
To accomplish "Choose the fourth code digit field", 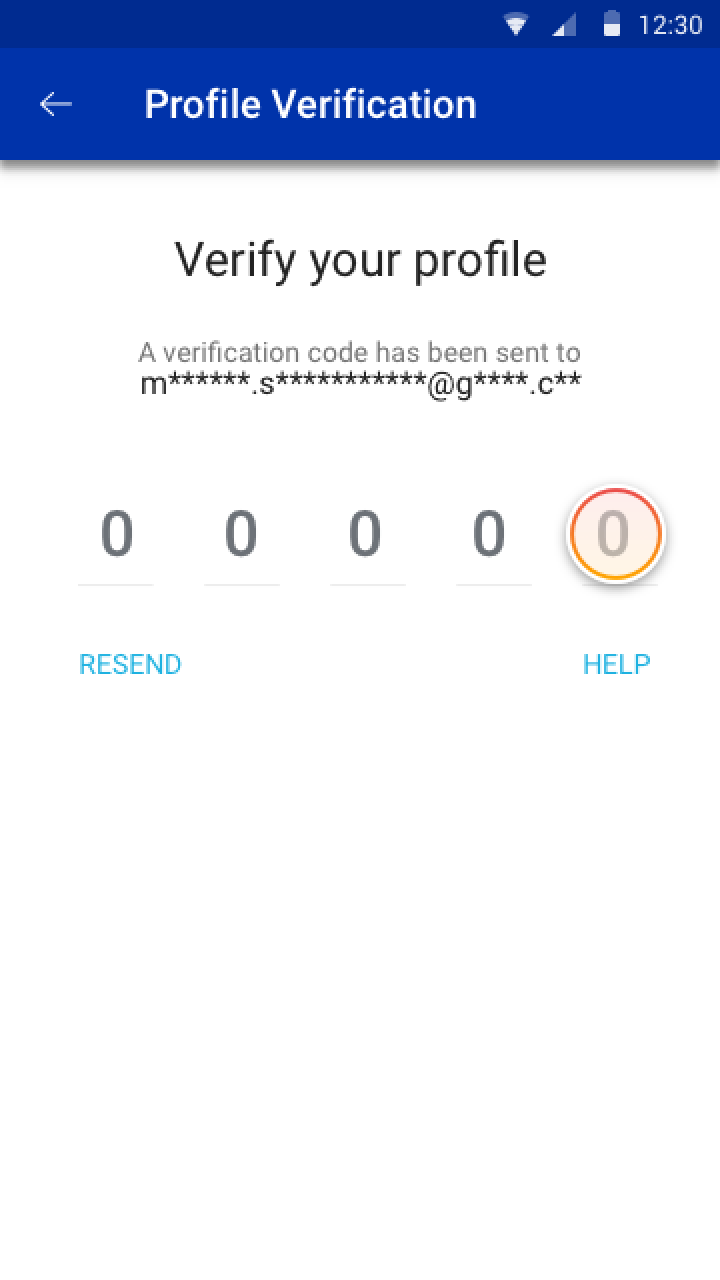I will coord(490,535).
